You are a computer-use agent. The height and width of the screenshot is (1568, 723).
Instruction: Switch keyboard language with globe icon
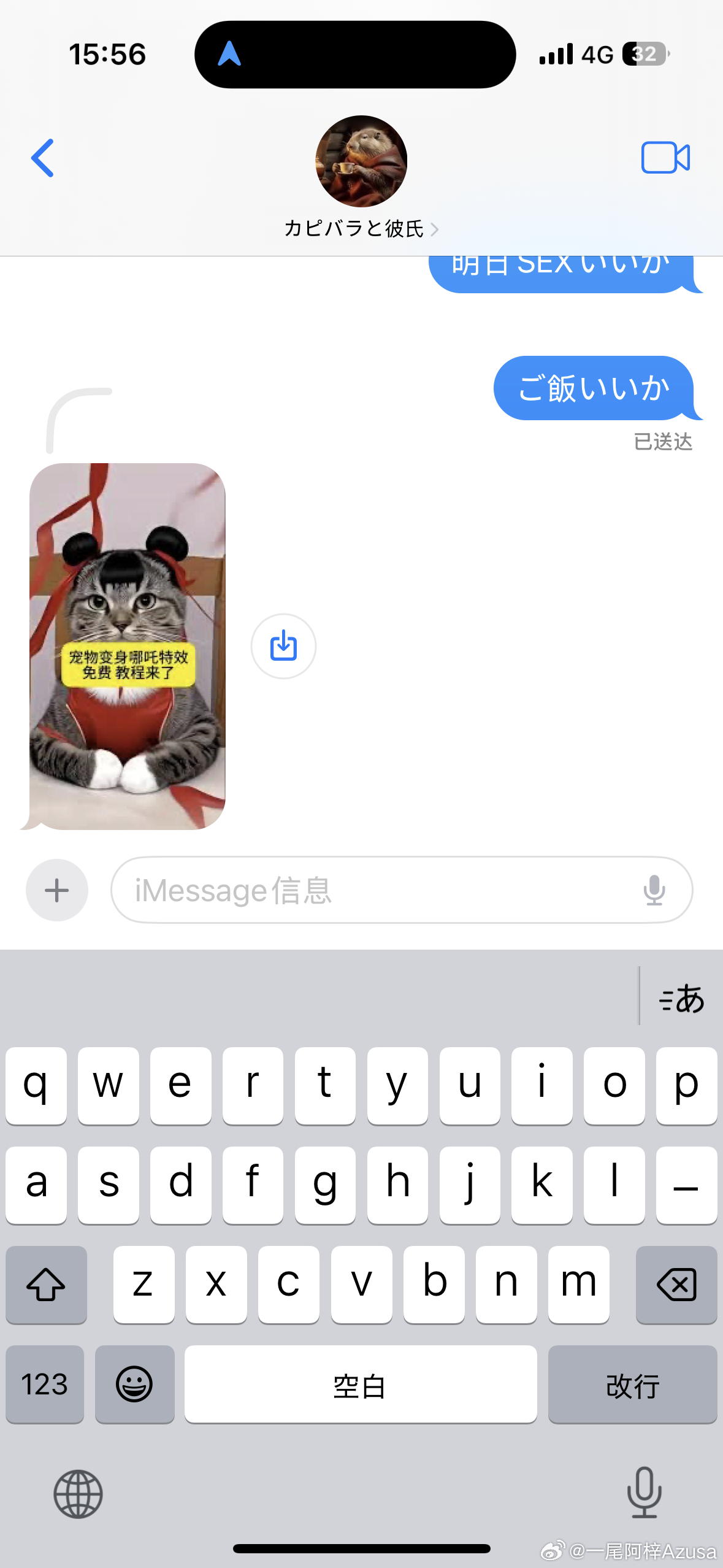[78, 1494]
